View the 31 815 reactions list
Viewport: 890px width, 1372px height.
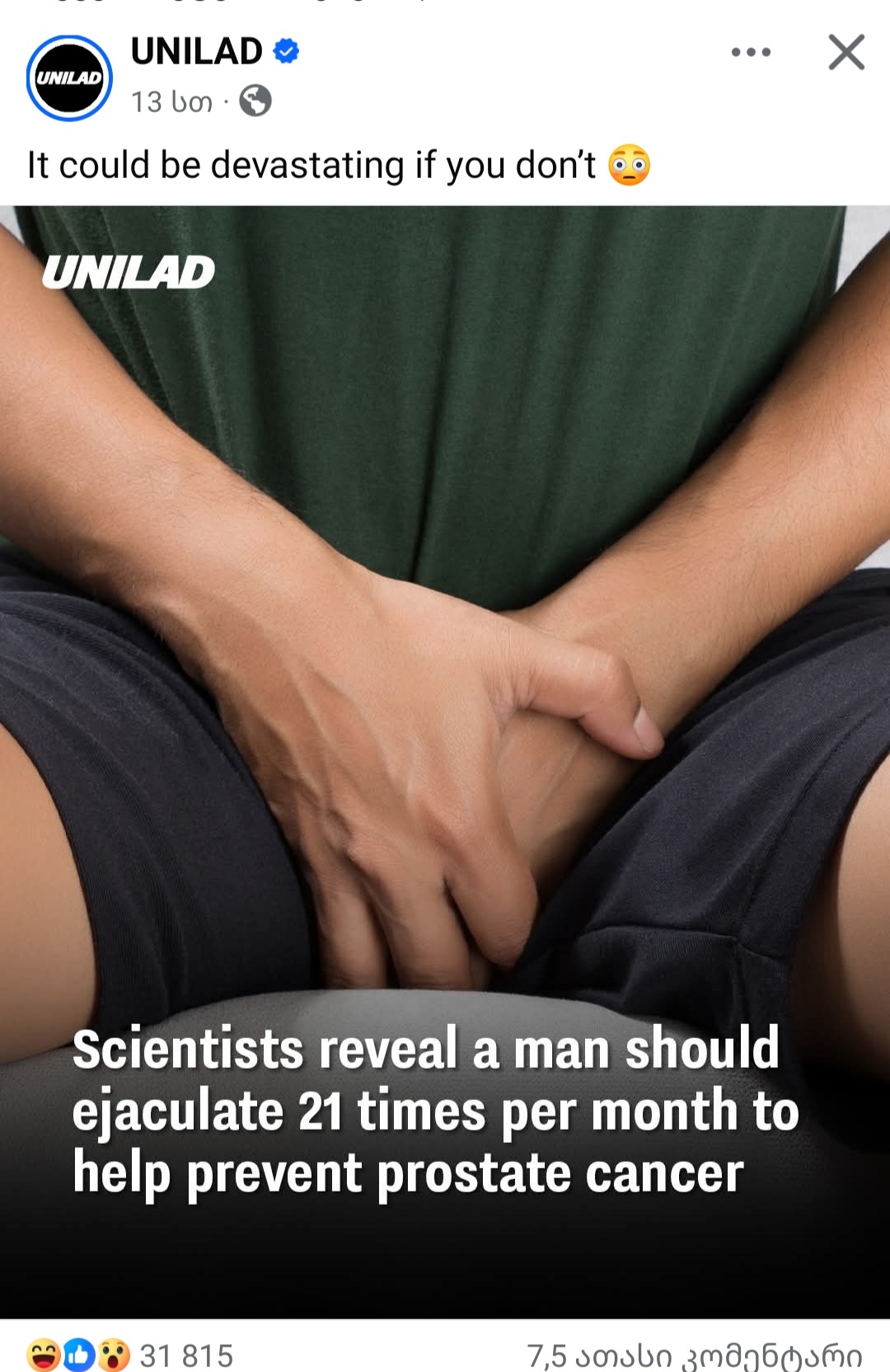click(x=186, y=1355)
